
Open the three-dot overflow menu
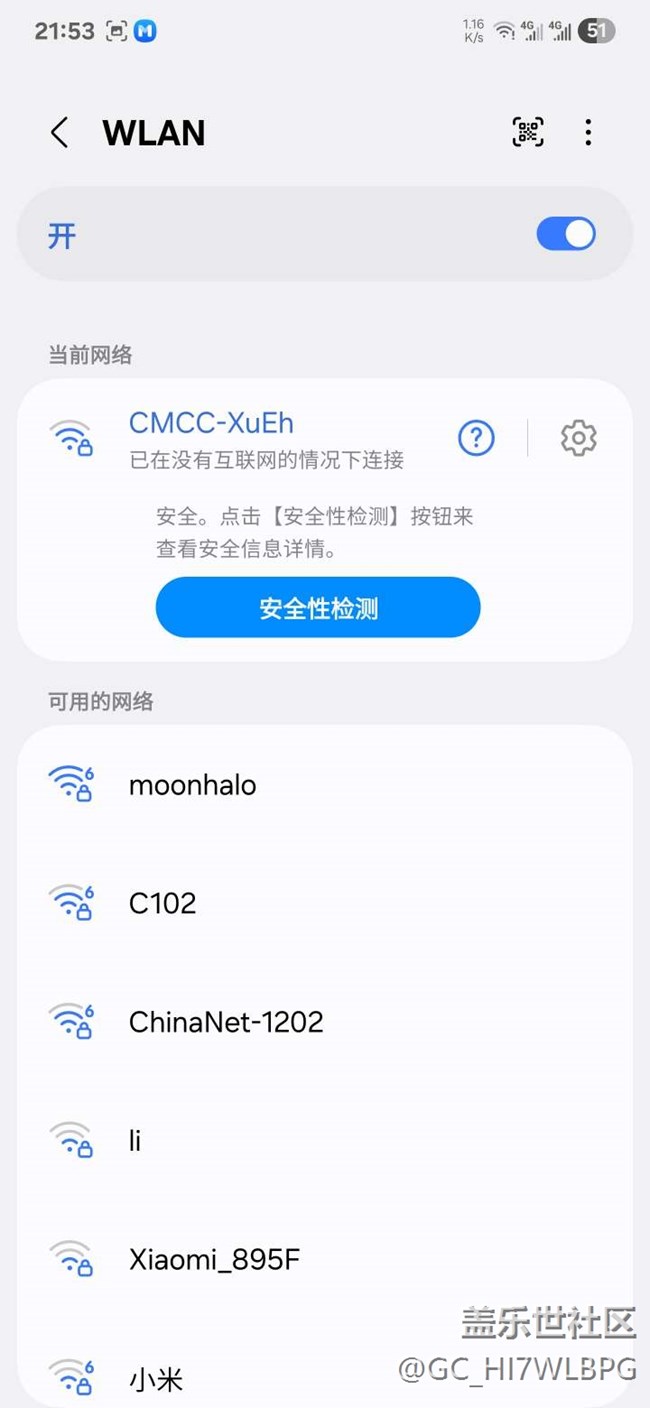tap(588, 132)
